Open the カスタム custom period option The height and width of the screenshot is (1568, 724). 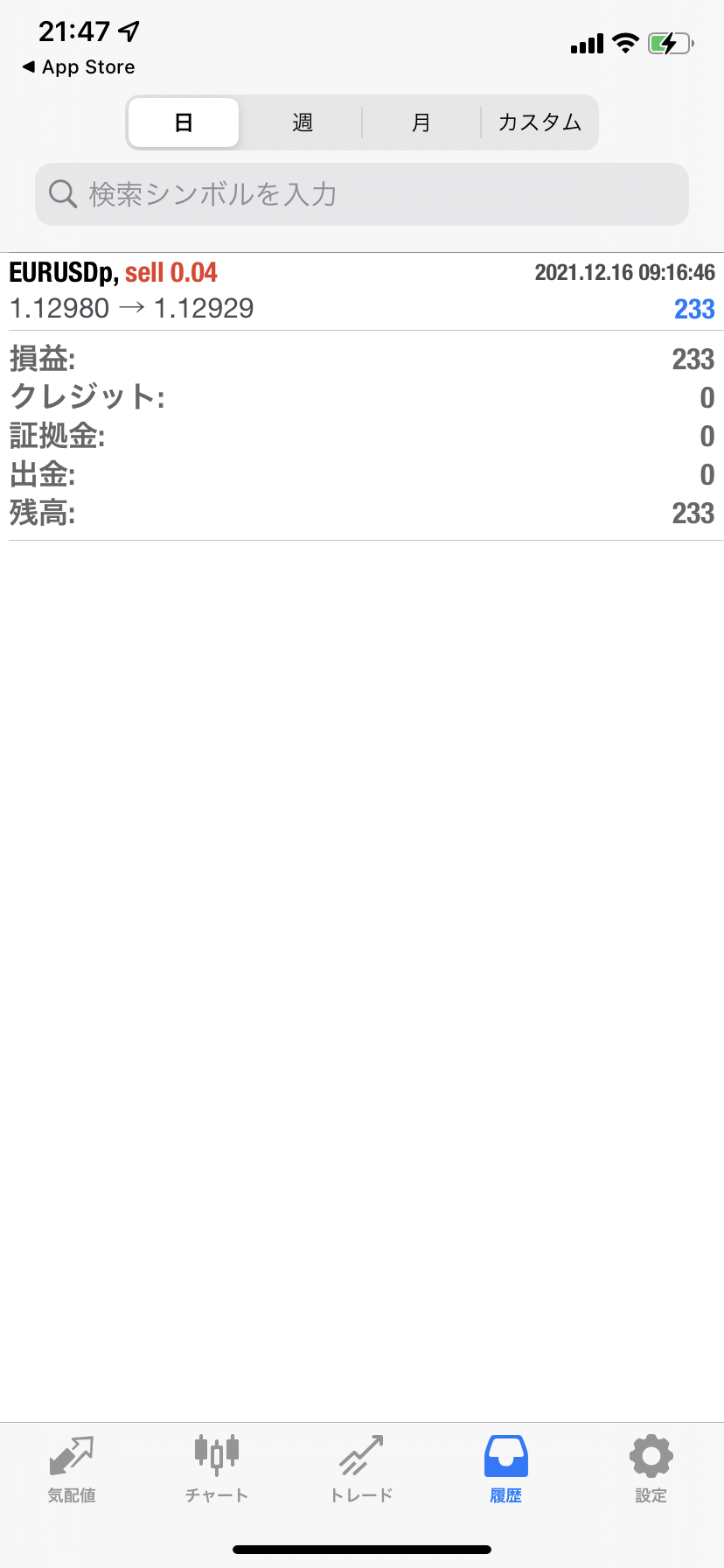[540, 122]
